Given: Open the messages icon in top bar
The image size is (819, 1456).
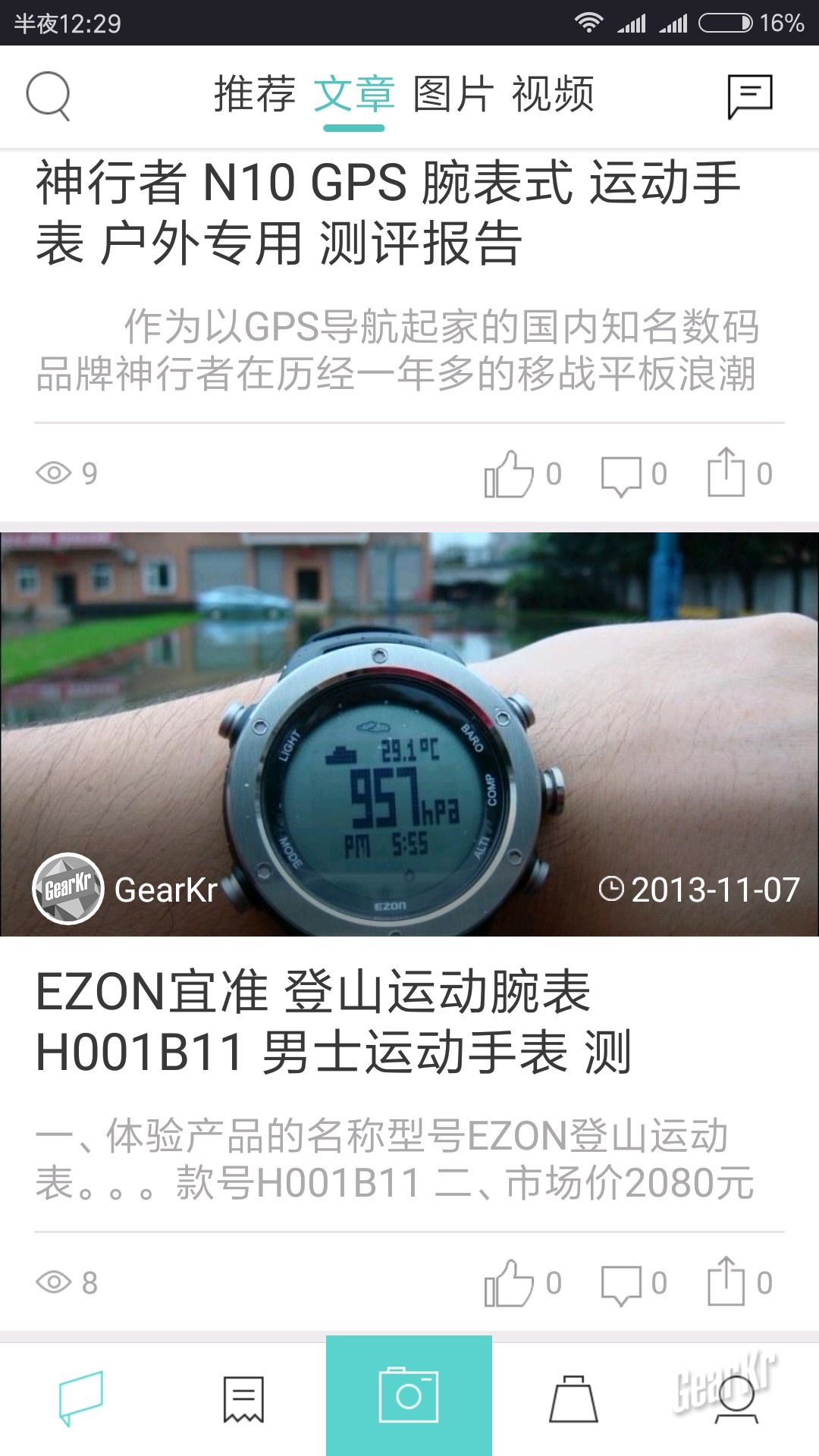Looking at the screenshot, I should (x=749, y=96).
